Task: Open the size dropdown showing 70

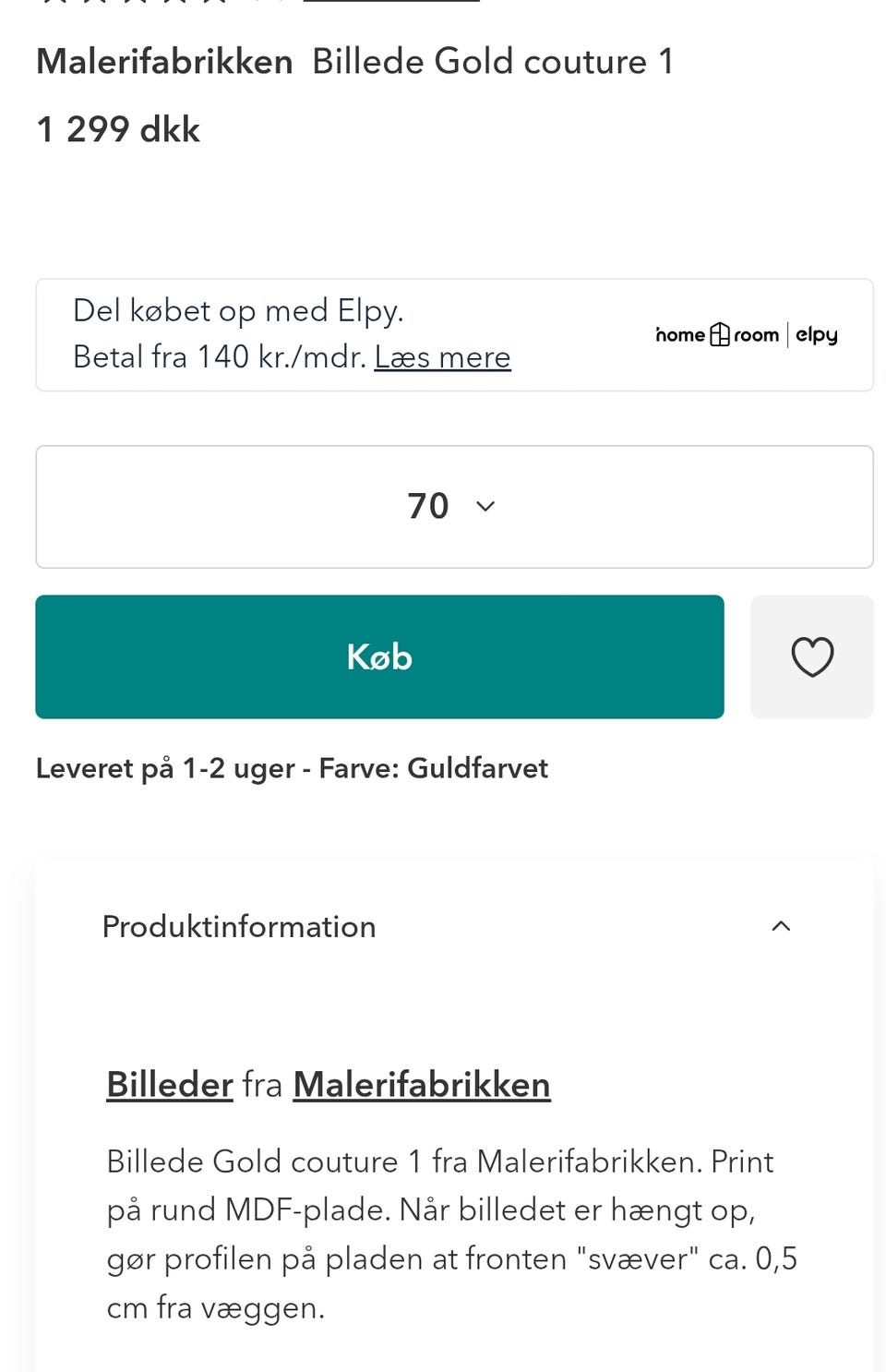Action: click(453, 506)
